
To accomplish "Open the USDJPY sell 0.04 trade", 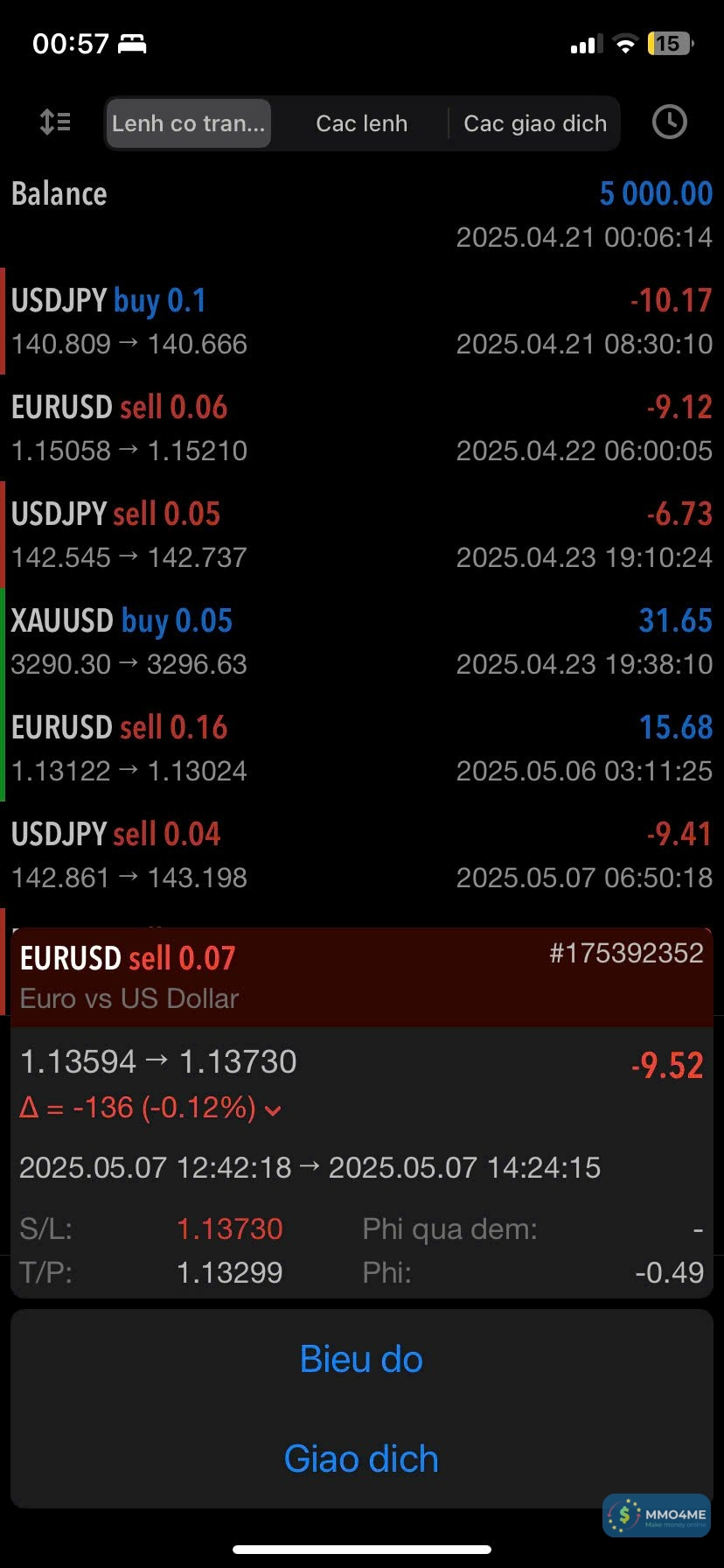I will [x=361, y=855].
